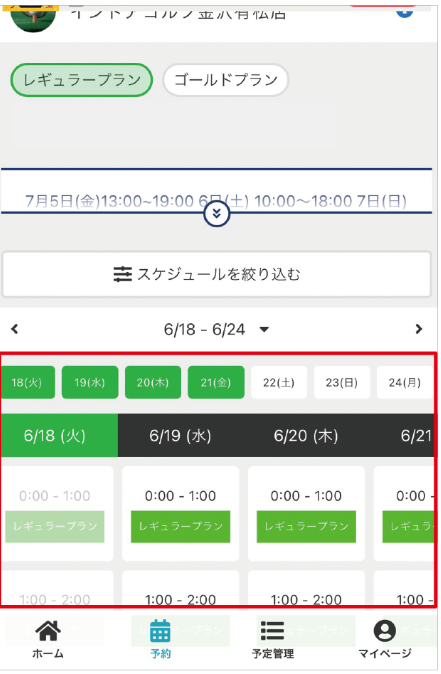Select the 23(日) date chip
Image resolution: width=441 pixels, height=674 pixels.
click(x=342, y=383)
